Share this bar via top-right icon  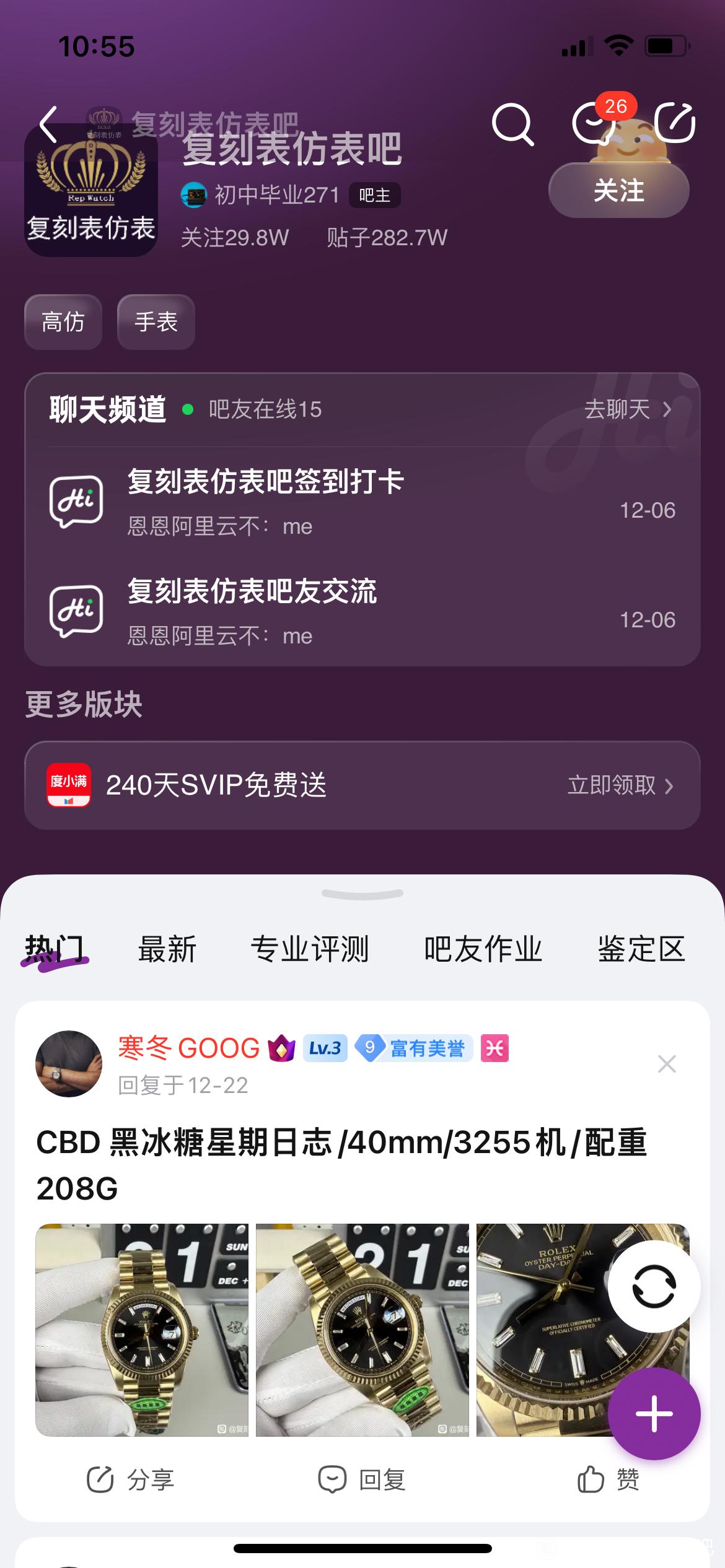click(675, 123)
